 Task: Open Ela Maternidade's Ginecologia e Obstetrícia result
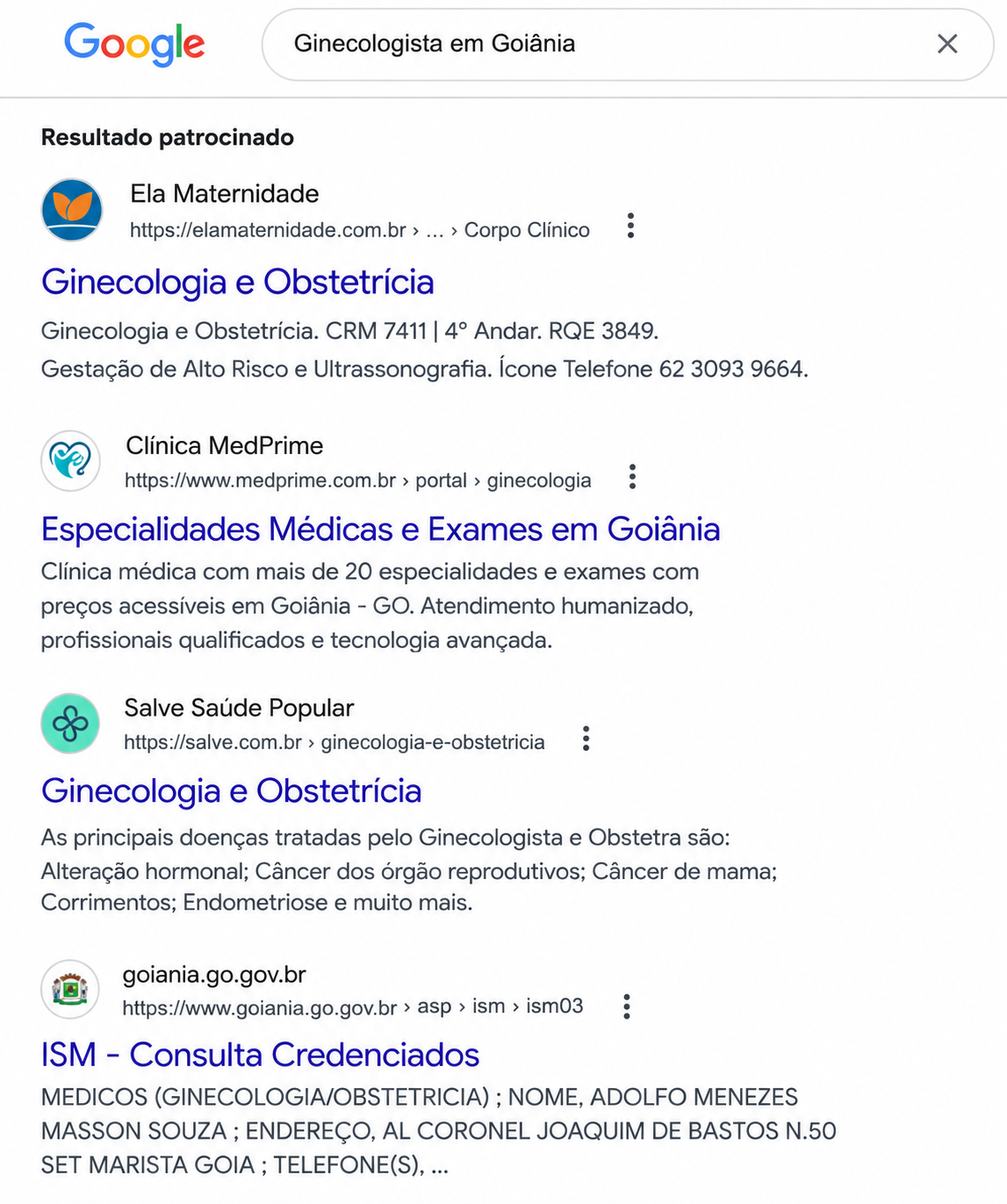[x=238, y=282]
